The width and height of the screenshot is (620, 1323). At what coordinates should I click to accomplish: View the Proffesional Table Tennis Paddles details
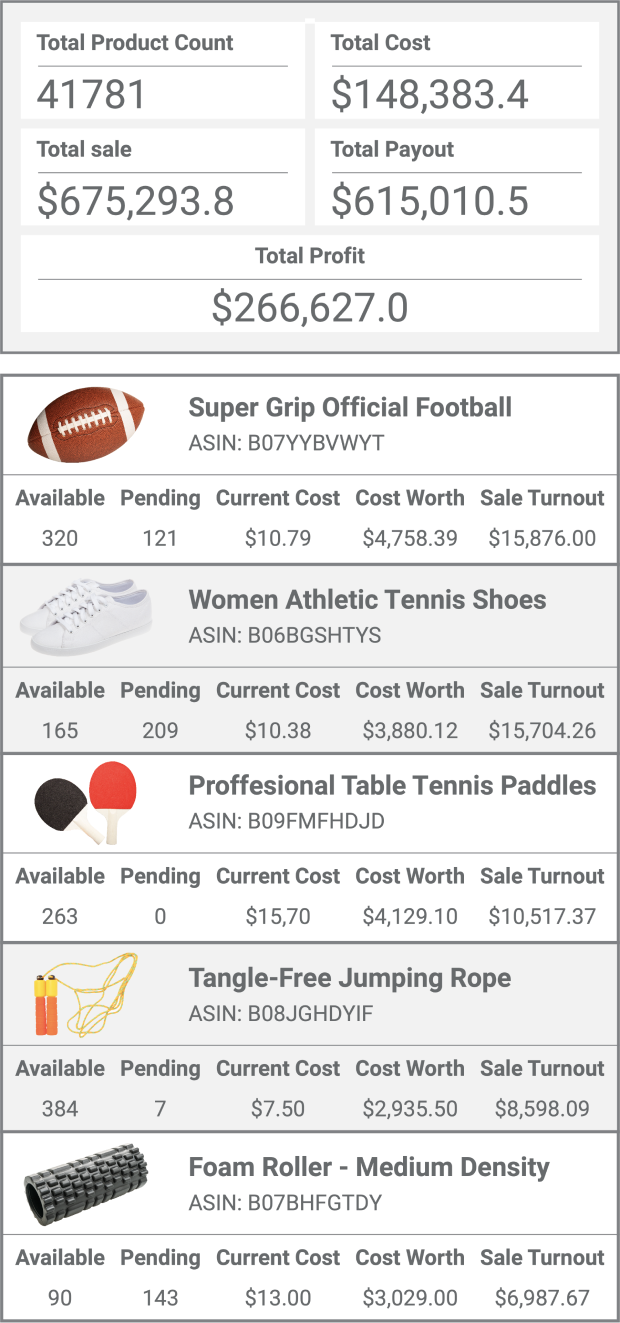pos(391,786)
